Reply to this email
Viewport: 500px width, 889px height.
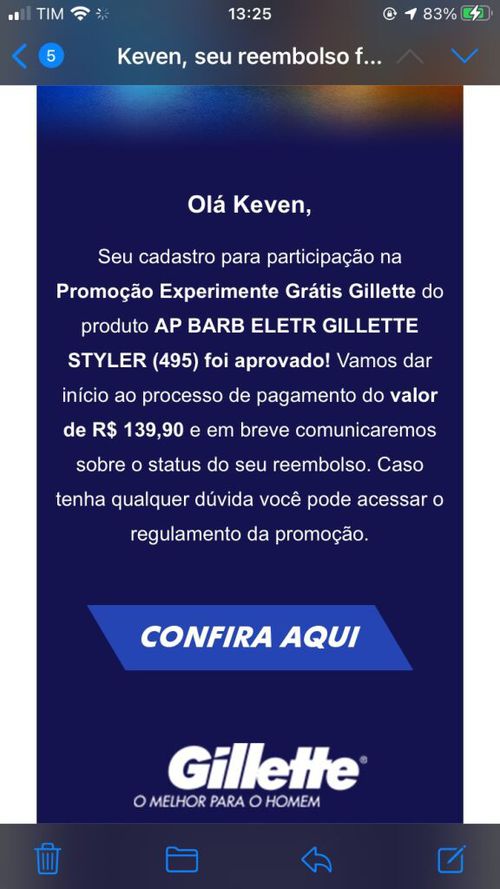click(316, 860)
